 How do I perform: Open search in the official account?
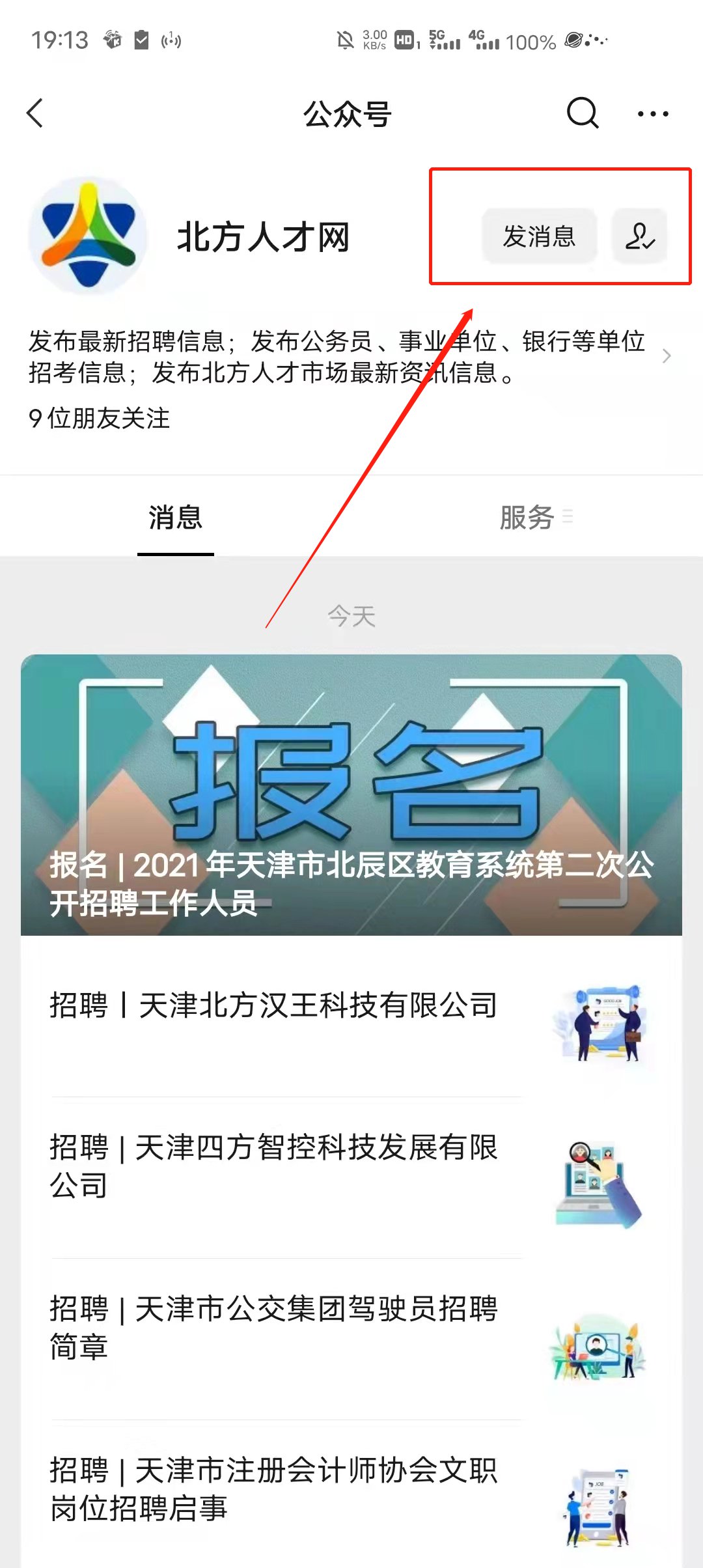[x=582, y=113]
